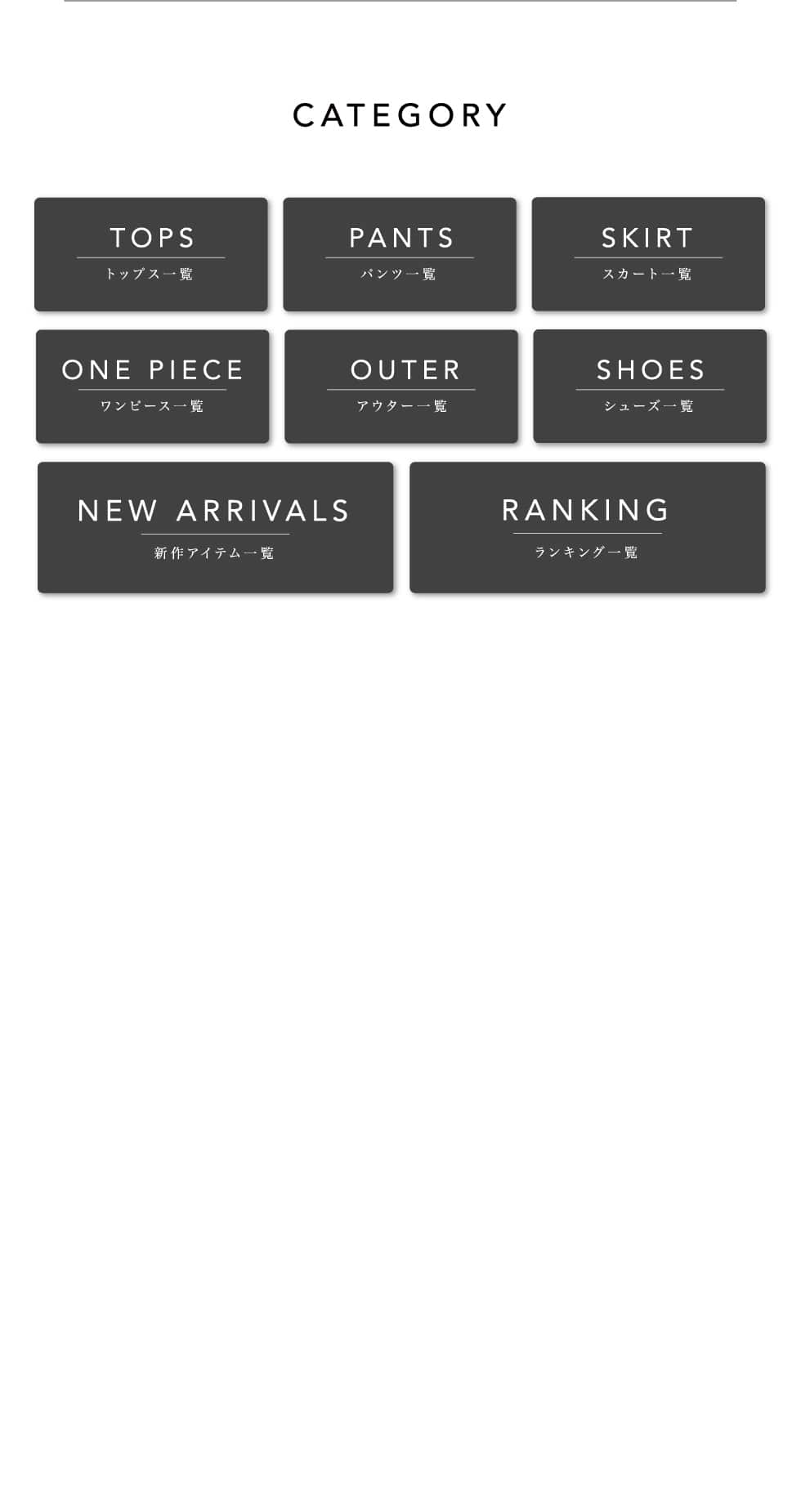Select the SKIRT category
Viewport: 801px width, 1512px height.
pos(648,254)
